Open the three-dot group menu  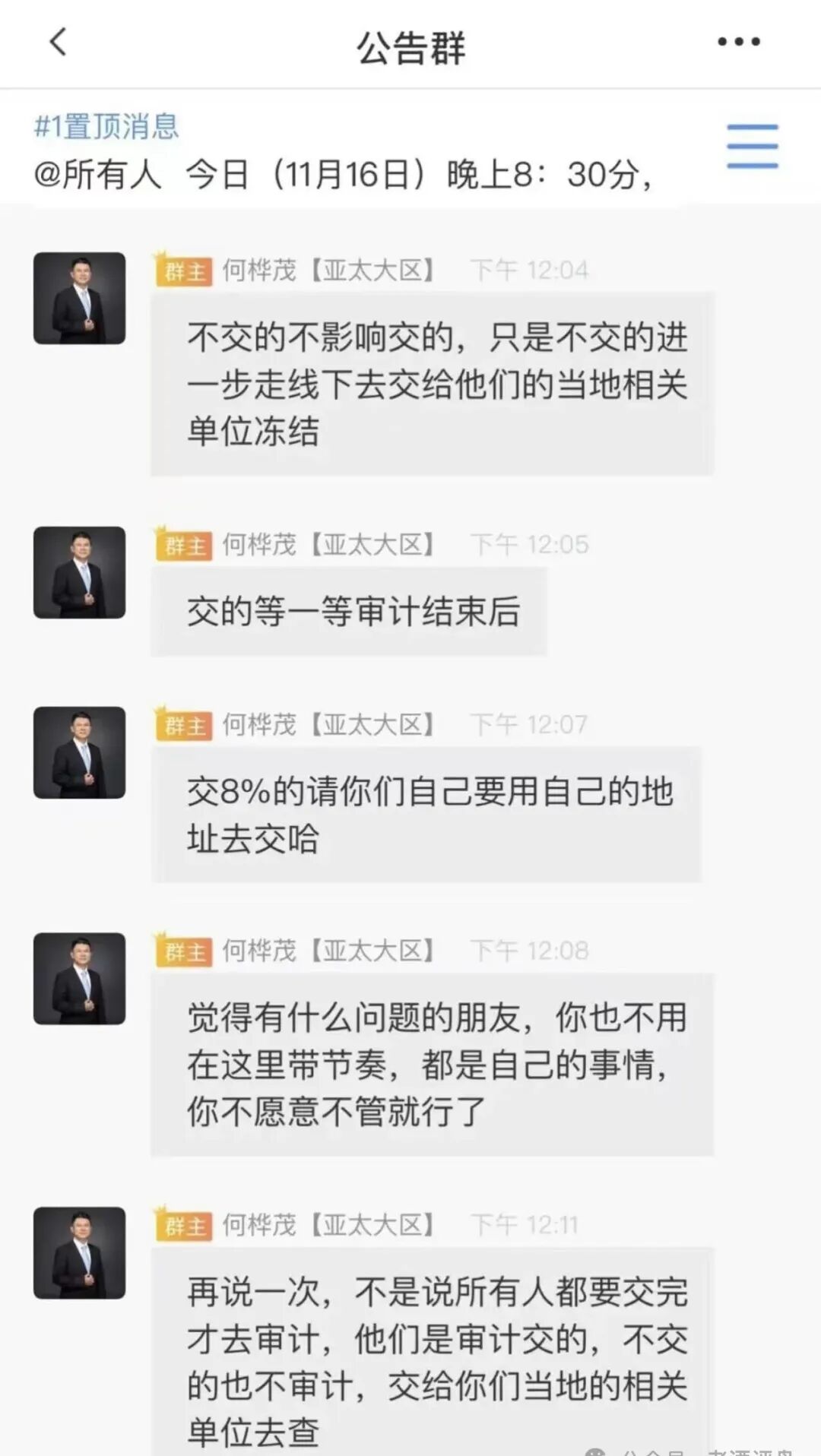tap(738, 43)
